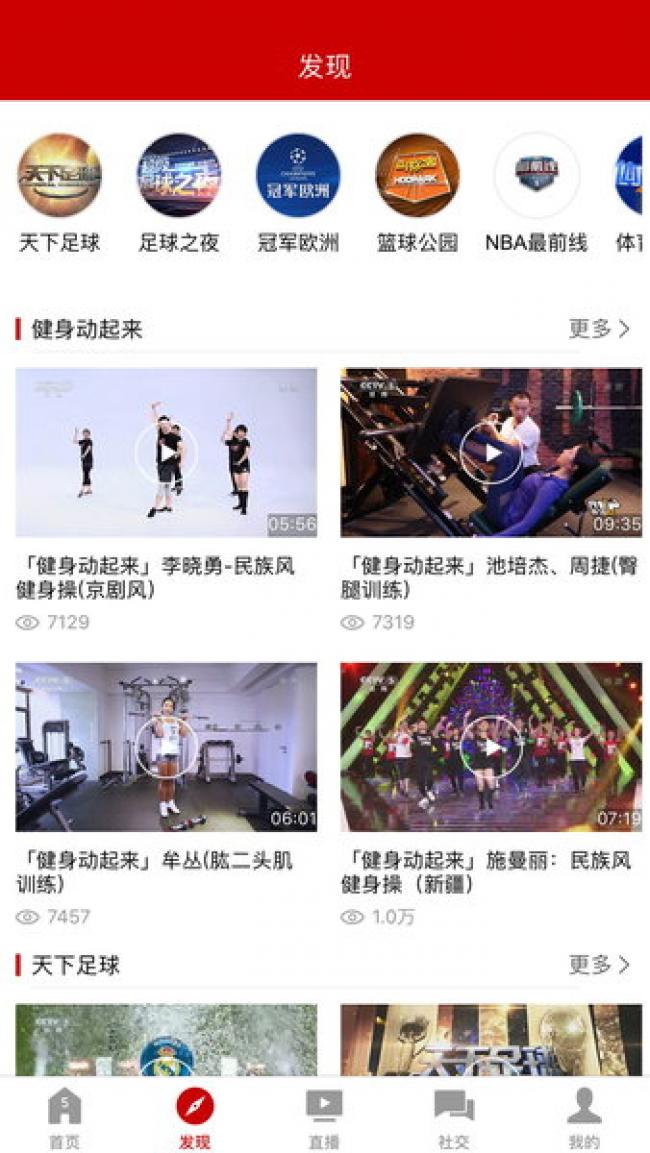Tap 更多 next to 天下足球 section
The image size is (650, 1153).
click(599, 965)
